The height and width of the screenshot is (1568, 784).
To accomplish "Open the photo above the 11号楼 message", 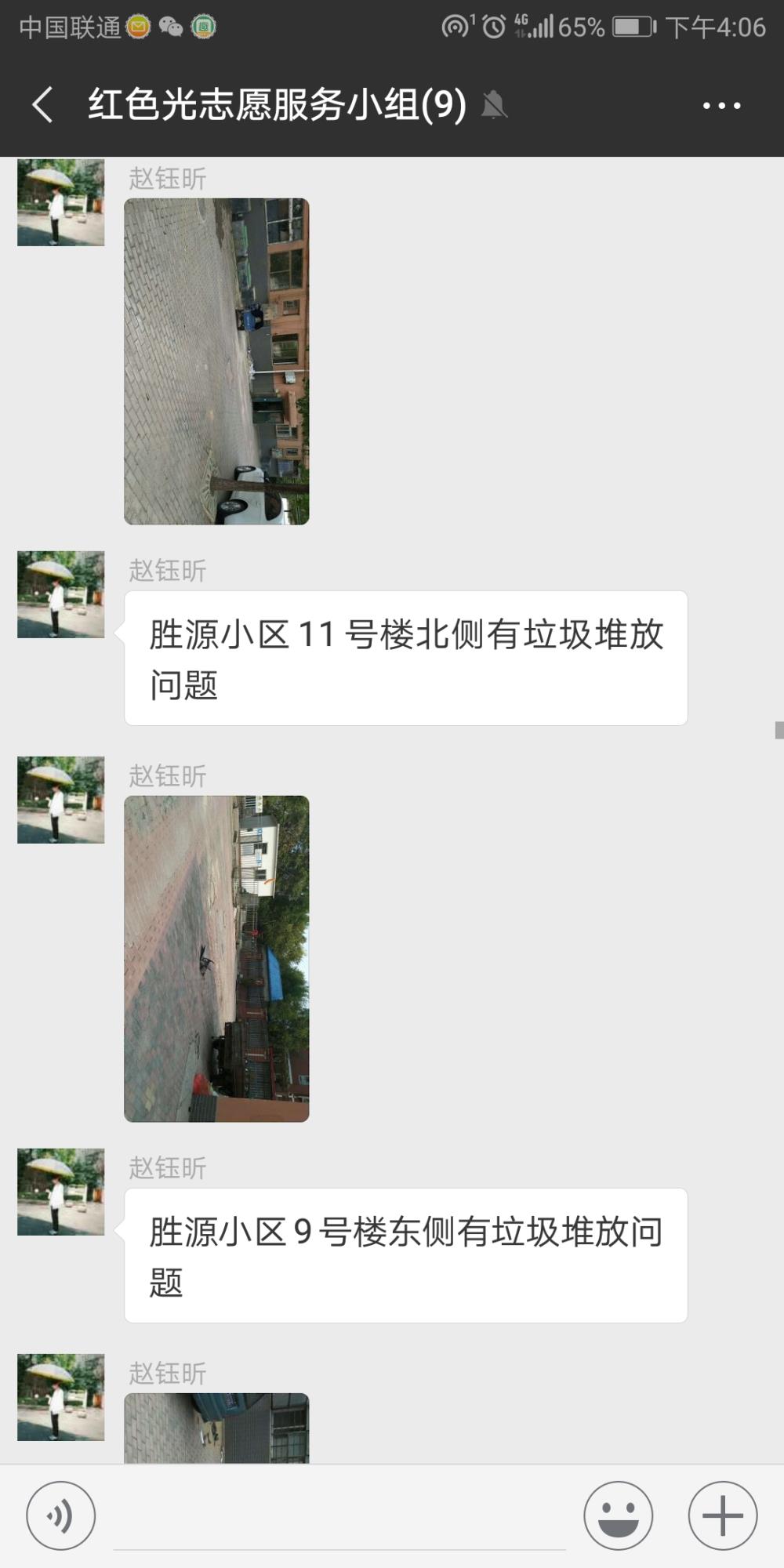I will coord(216,361).
